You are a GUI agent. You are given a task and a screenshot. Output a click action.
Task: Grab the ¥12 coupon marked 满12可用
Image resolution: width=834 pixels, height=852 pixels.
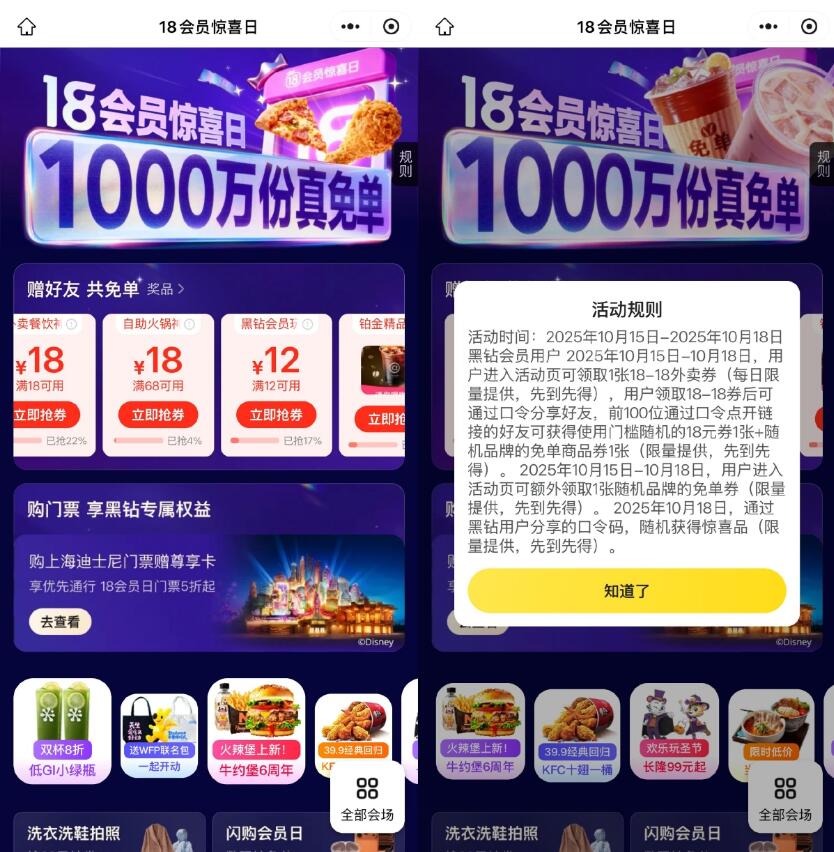274,415
